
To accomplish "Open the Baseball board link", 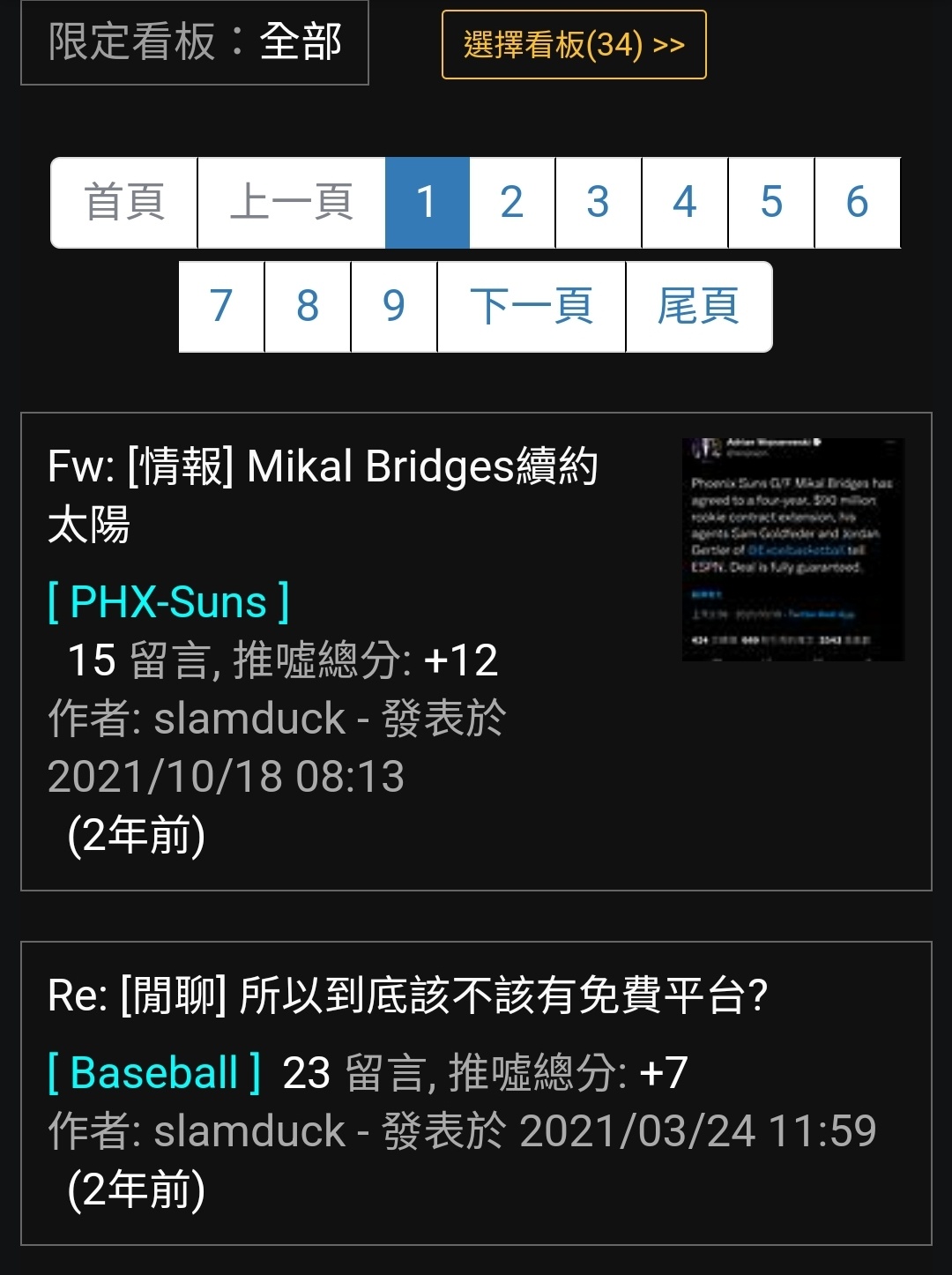I will (x=154, y=1073).
